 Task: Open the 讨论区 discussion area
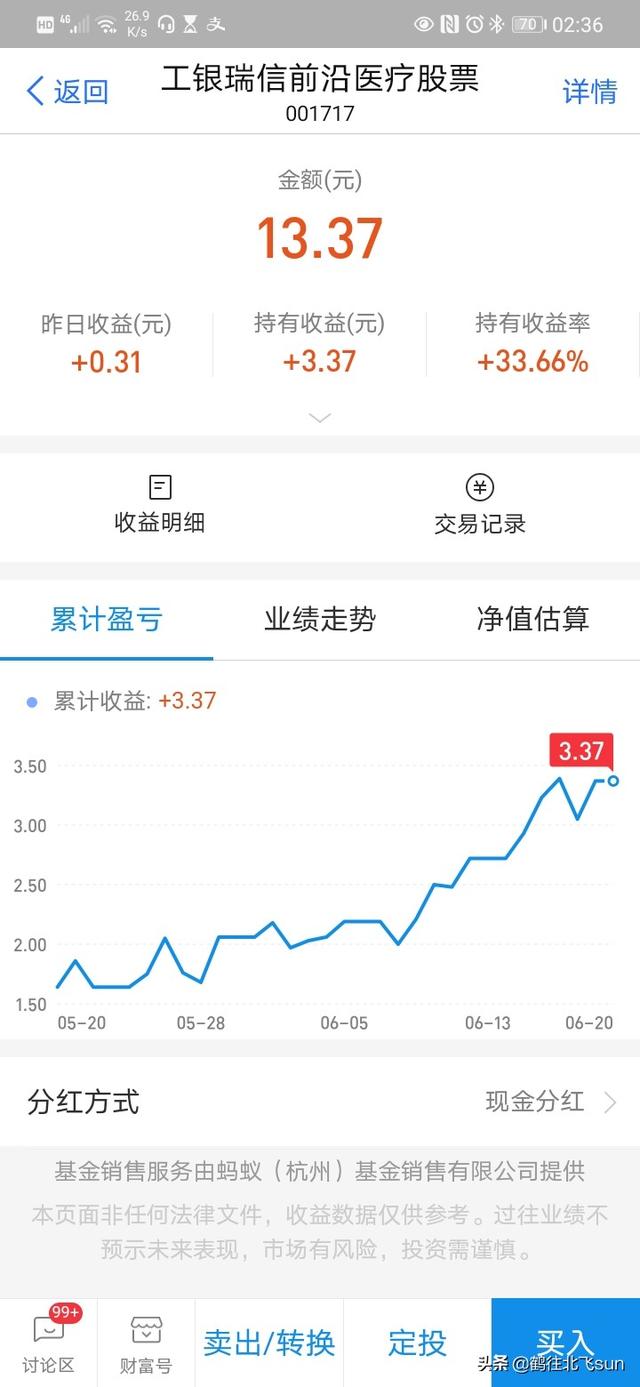coord(48,1343)
